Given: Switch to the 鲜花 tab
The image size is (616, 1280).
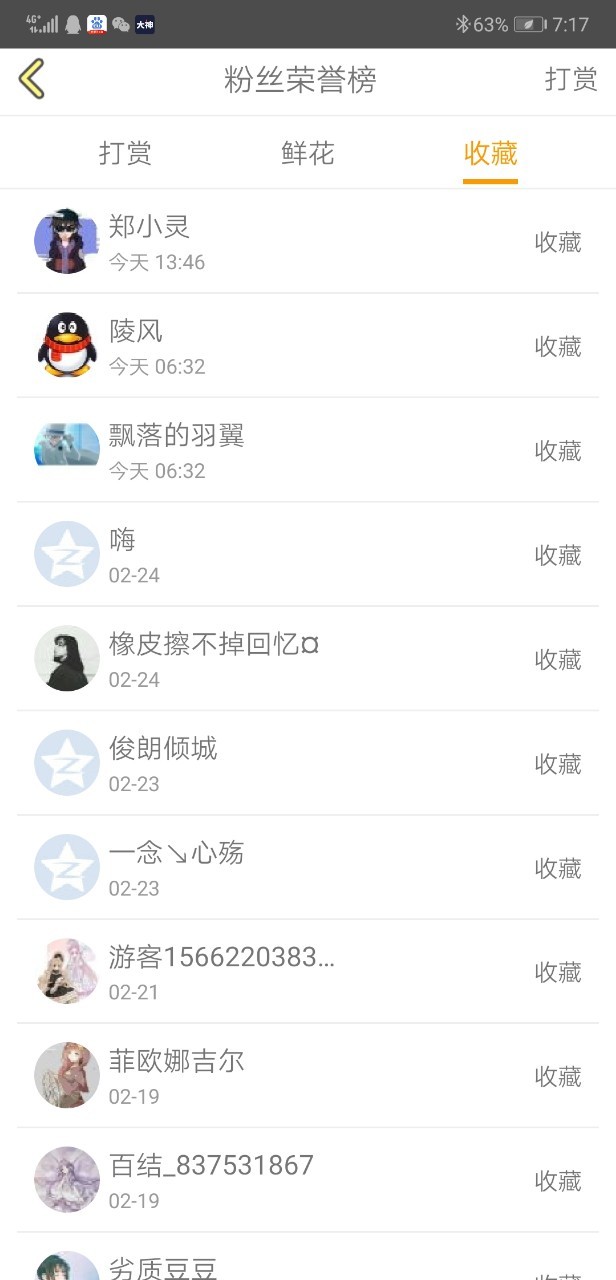Looking at the screenshot, I should pos(307,153).
